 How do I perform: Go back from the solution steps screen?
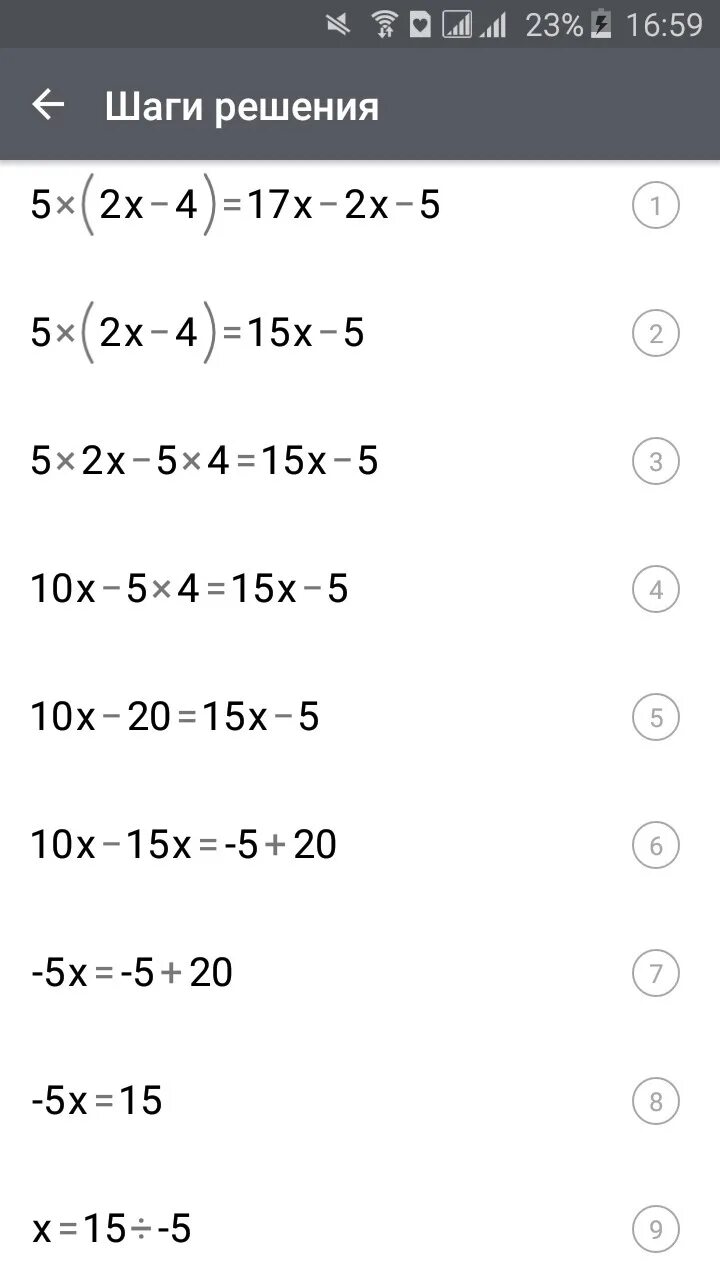click(48, 104)
